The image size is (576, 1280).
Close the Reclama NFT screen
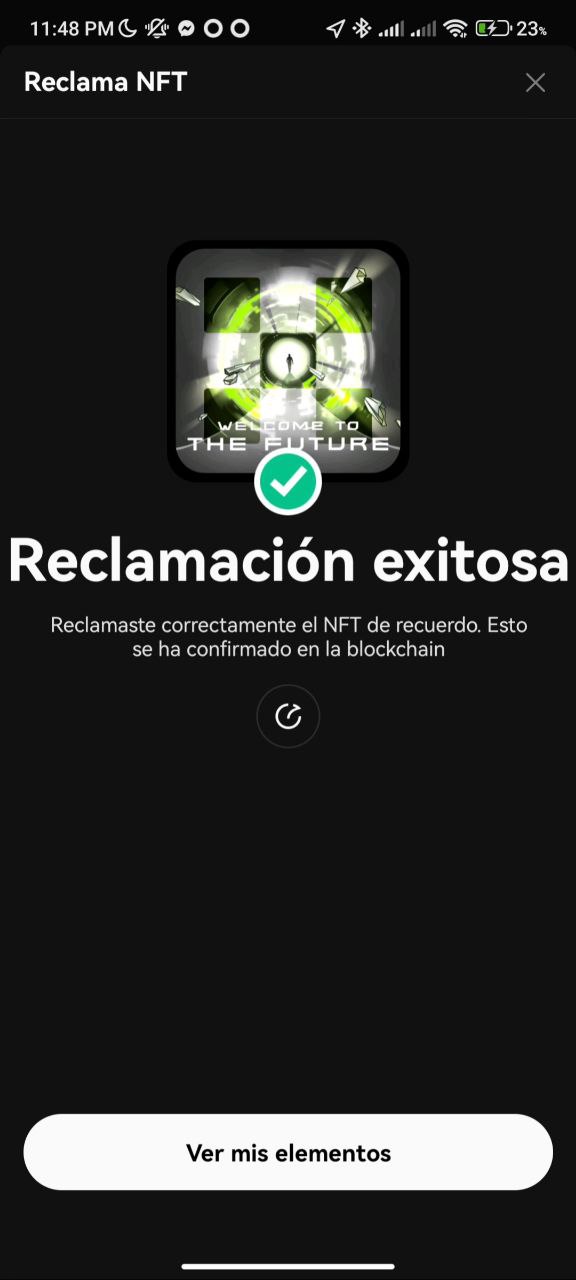(535, 83)
